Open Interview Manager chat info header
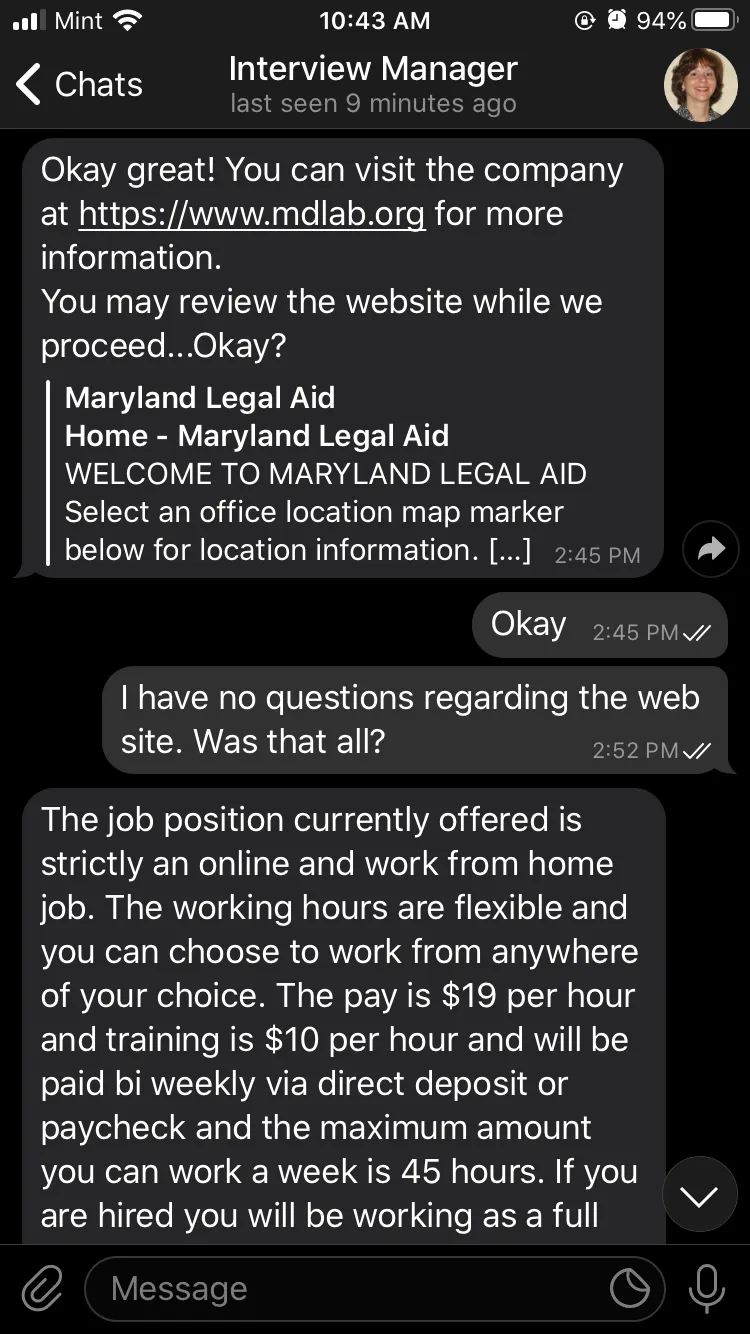 (373, 85)
